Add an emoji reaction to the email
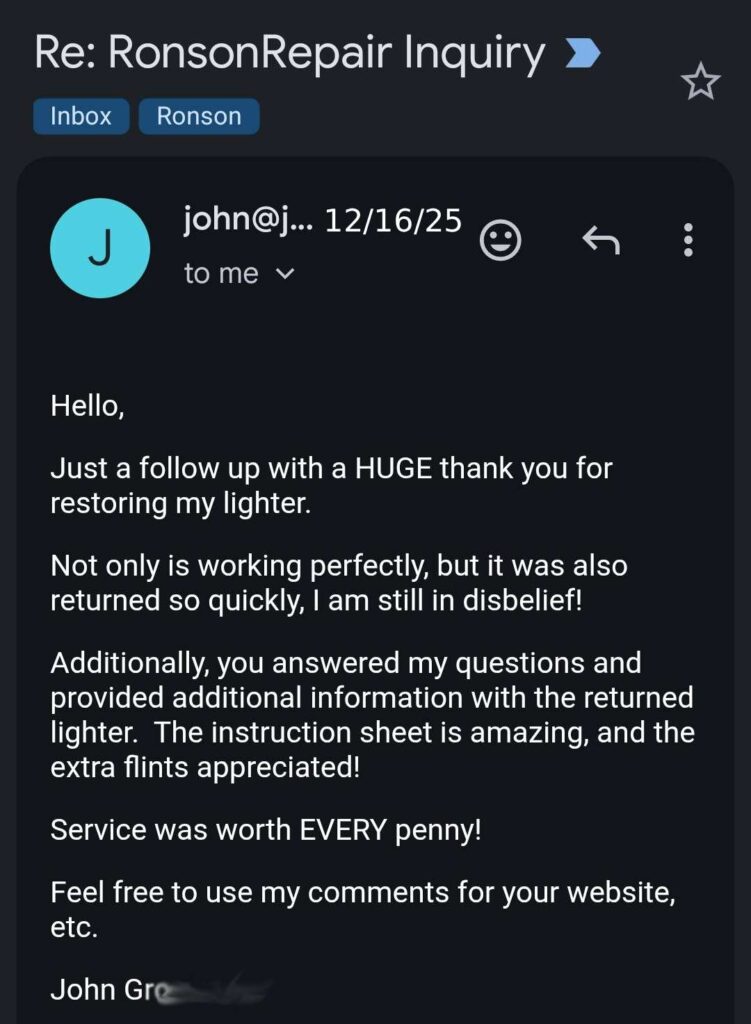 click(501, 240)
